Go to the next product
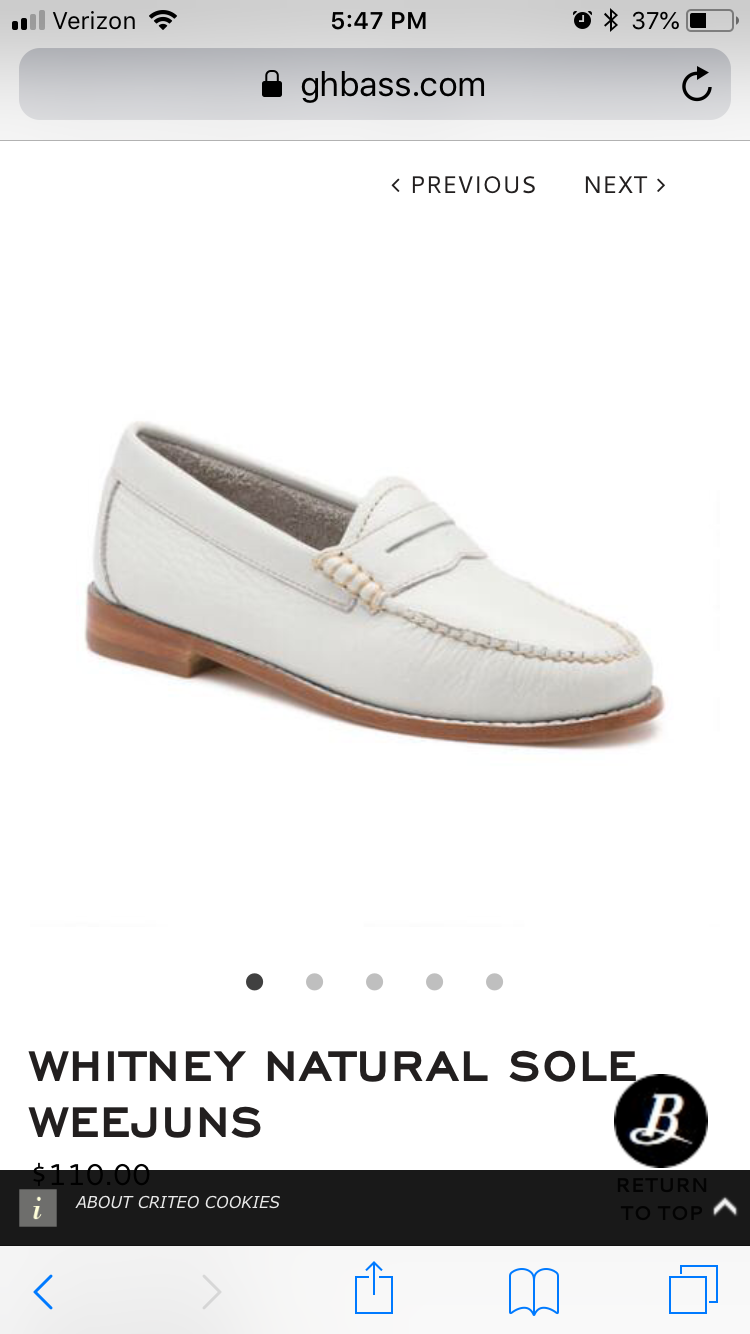 click(x=625, y=185)
